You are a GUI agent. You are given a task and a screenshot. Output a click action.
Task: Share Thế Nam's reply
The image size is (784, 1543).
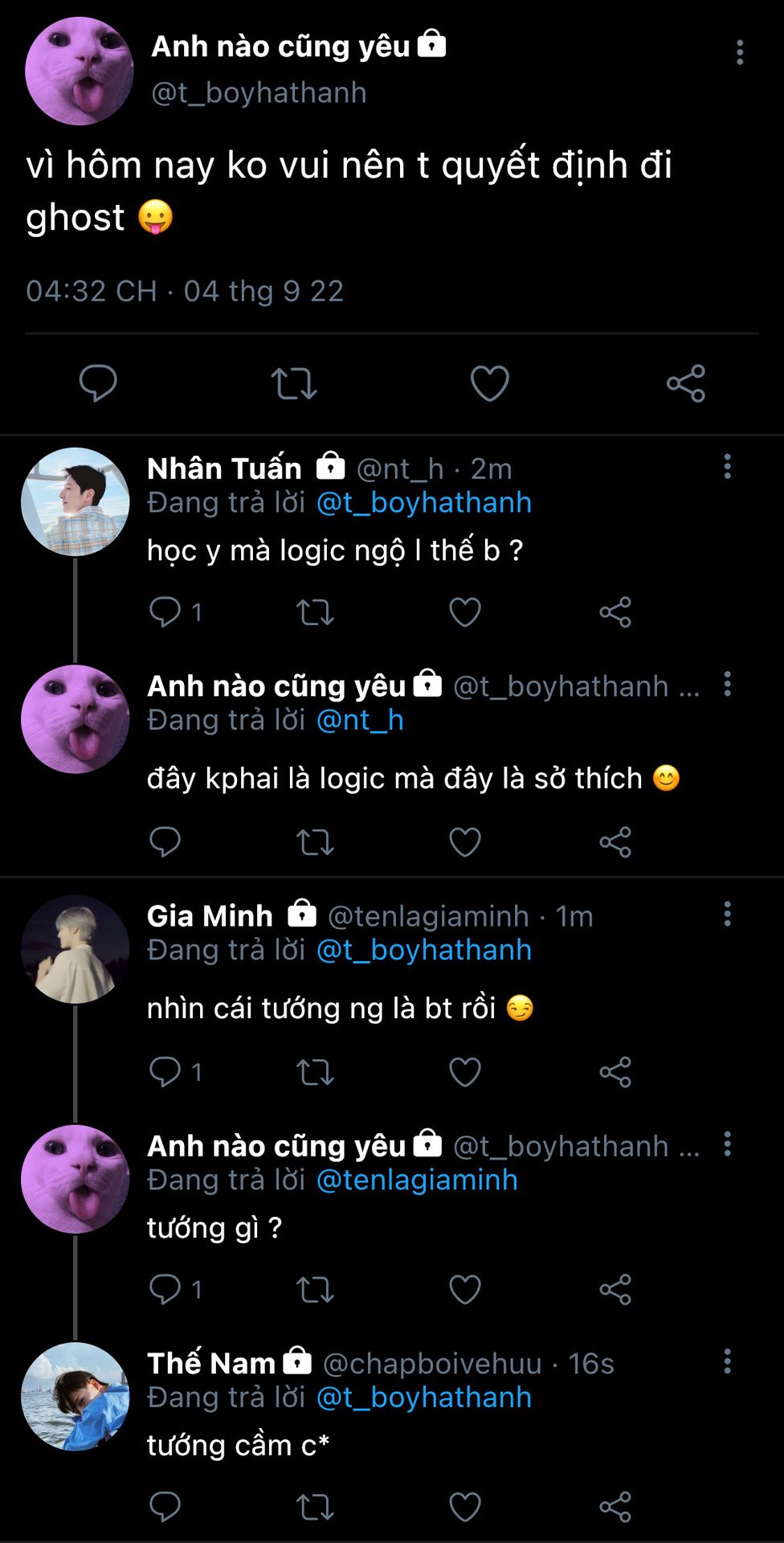point(615,1507)
